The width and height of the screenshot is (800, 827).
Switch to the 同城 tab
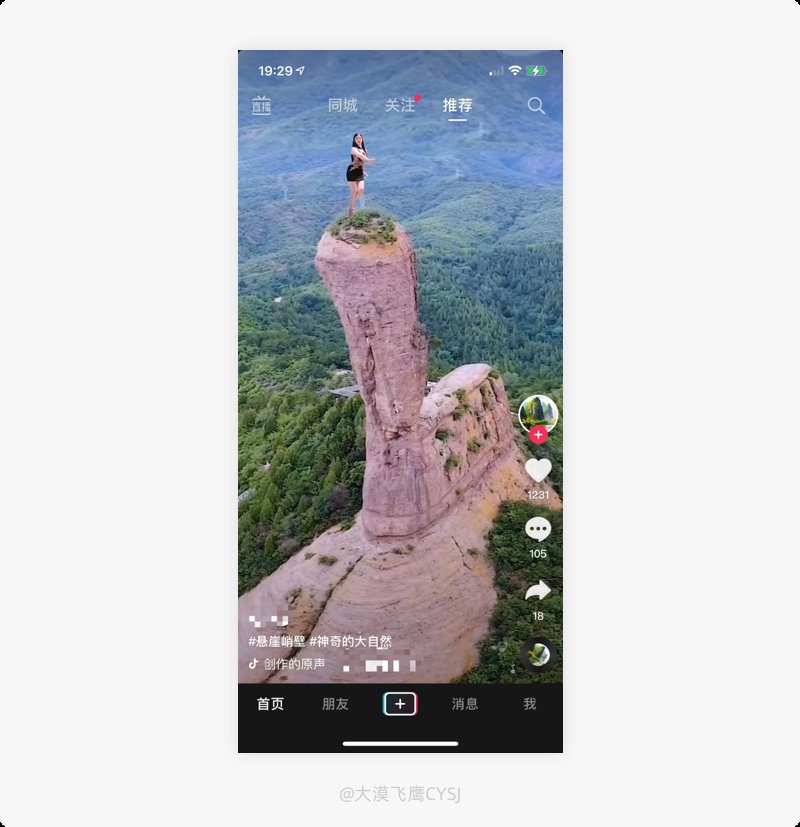pos(342,105)
